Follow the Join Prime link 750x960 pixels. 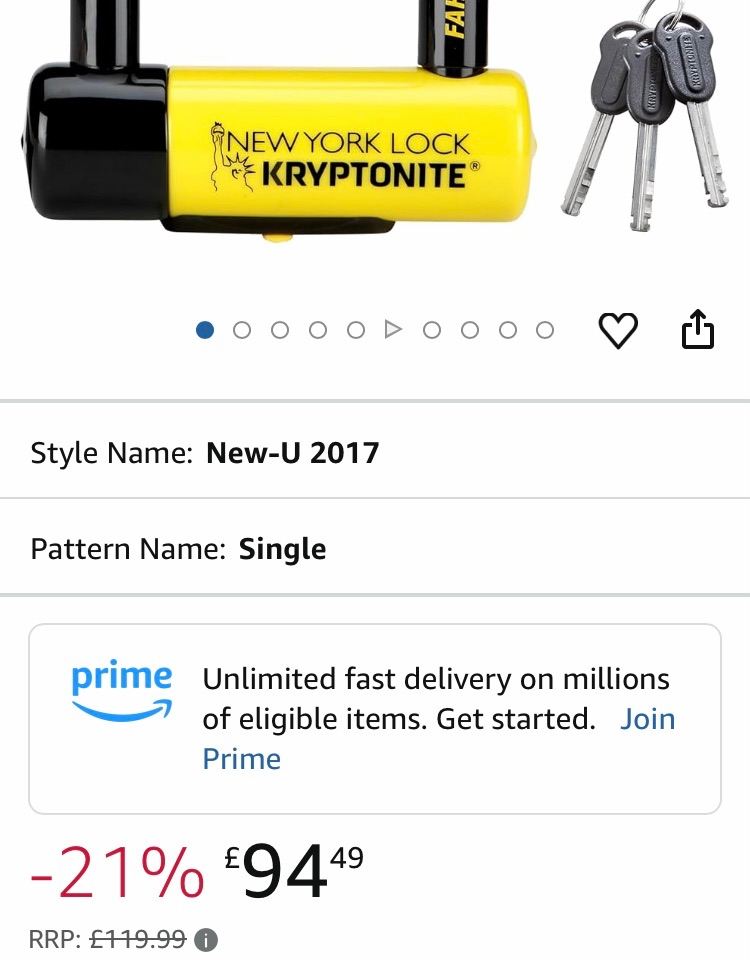[x=646, y=719]
